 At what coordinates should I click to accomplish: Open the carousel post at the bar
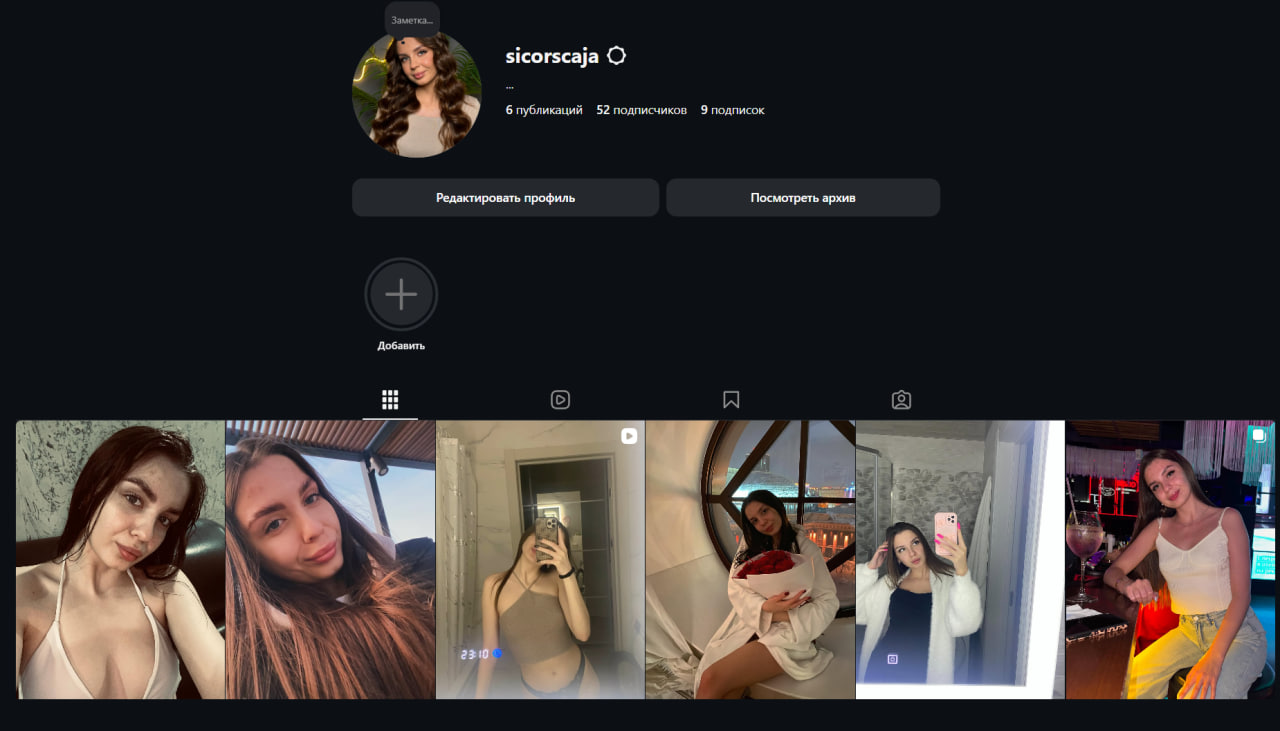pos(1170,560)
